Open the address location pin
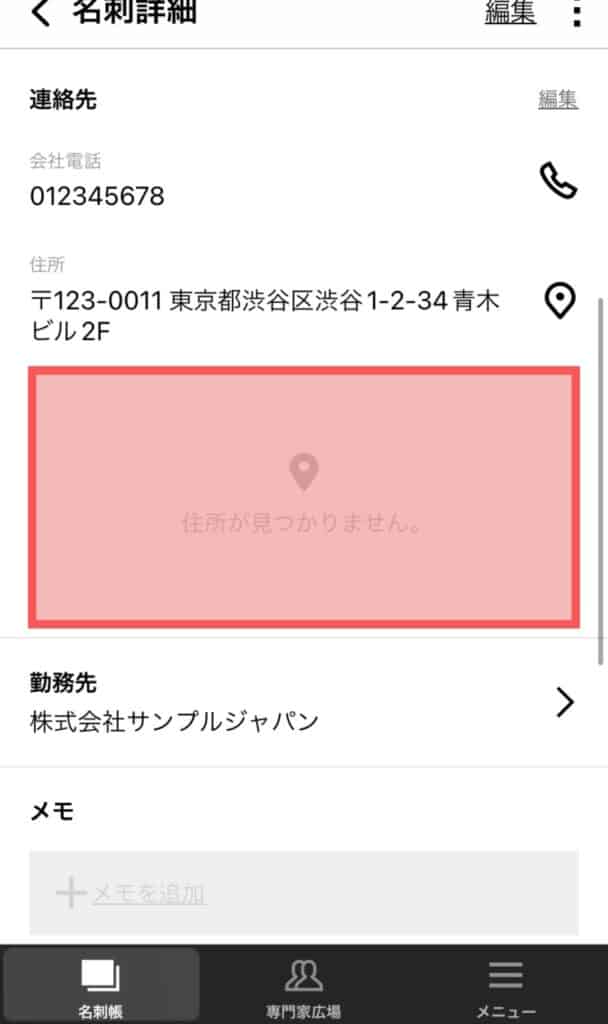Image resolution: width=608 pixels, height=1024 pixels. coord(560,300)
